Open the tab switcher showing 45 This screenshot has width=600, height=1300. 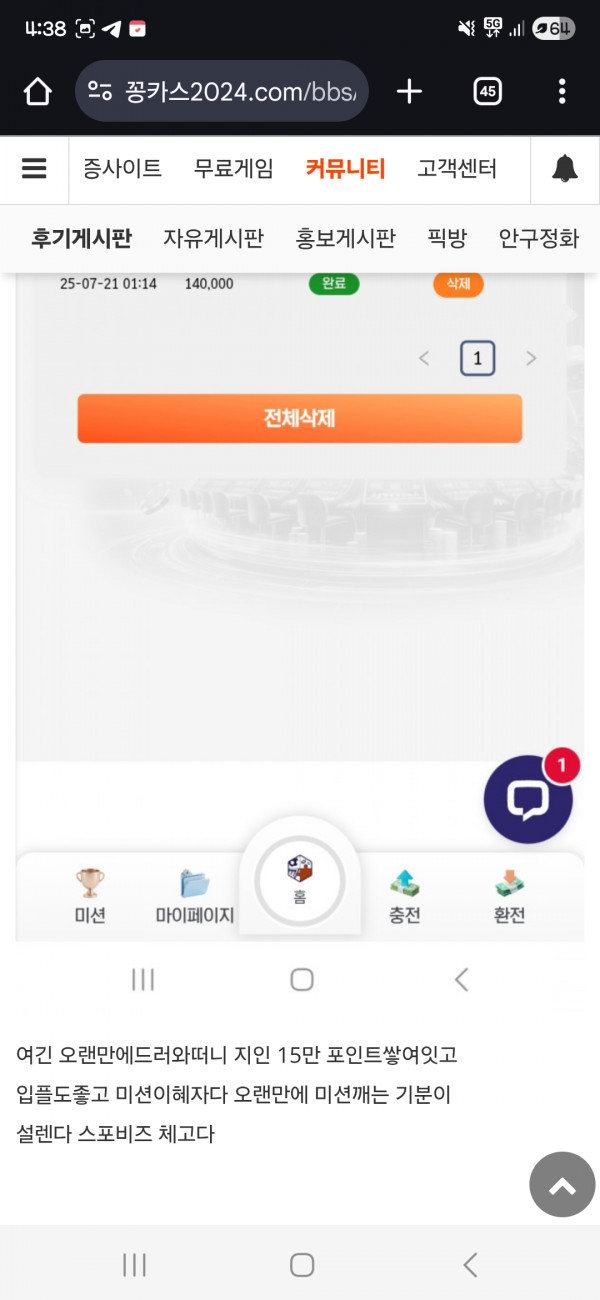point(487,92)
